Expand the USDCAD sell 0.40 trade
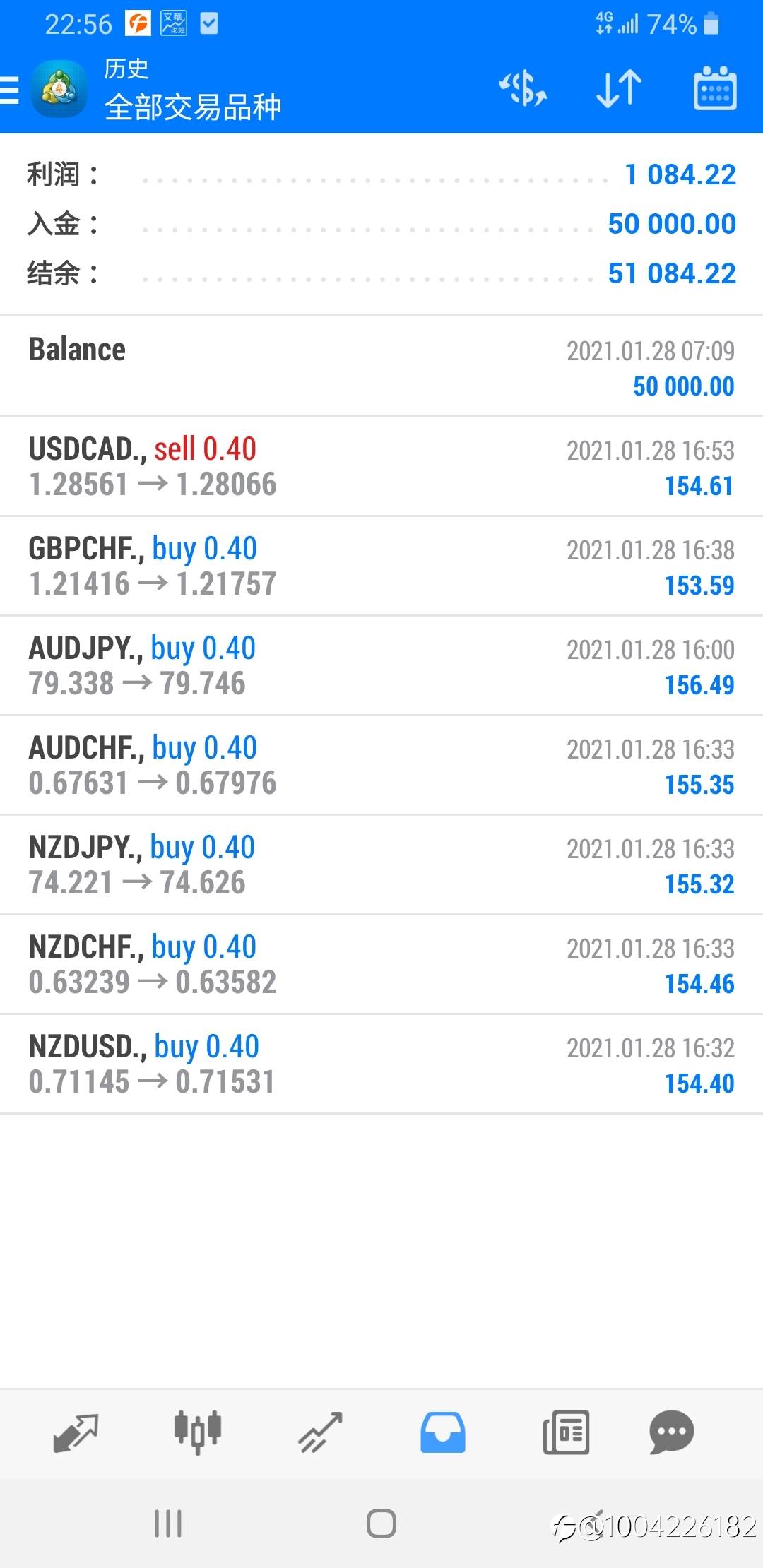The height and width of the screenshot is (1568, 763). pyautogui.click(x=381, y=467)
